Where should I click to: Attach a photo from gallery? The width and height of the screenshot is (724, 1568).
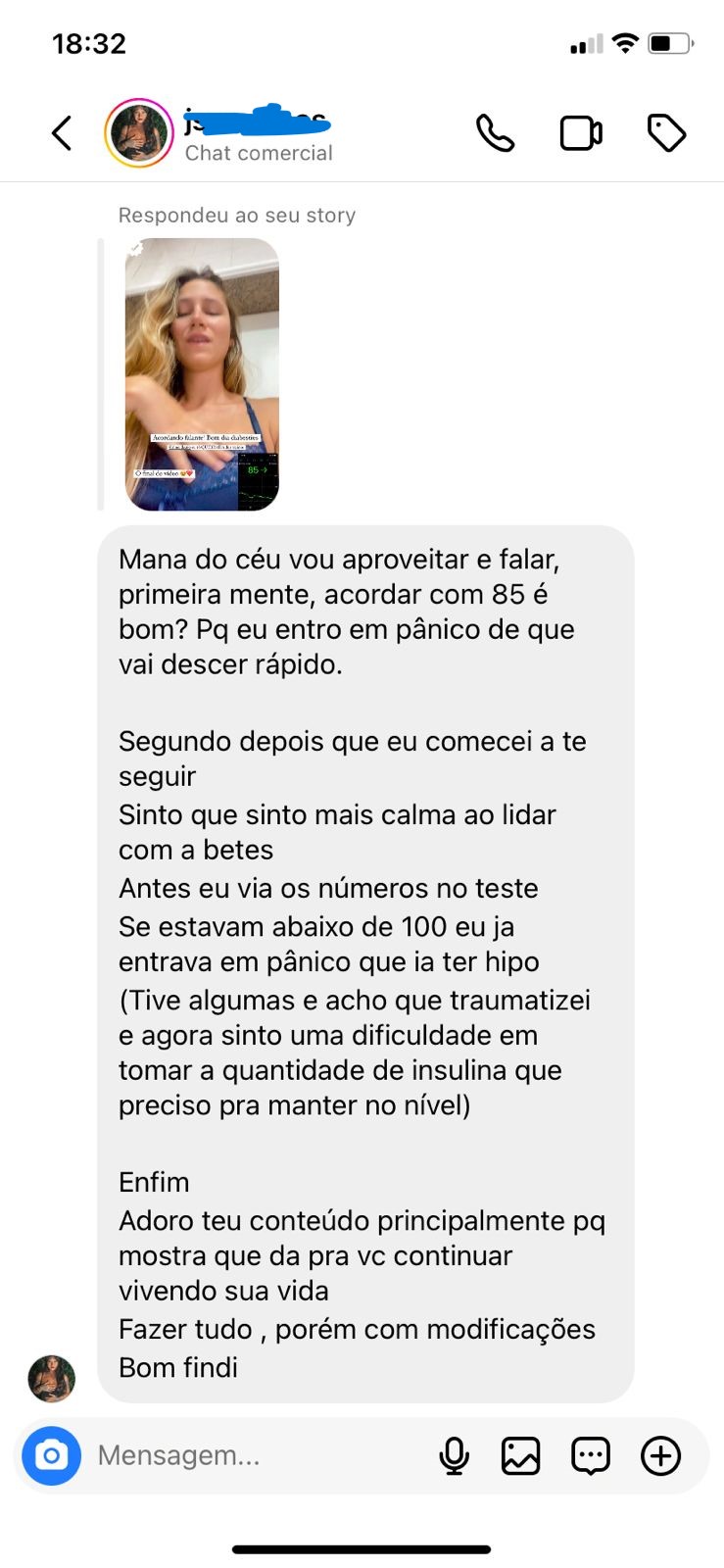pyautogui.click(x=521, y=1455)
